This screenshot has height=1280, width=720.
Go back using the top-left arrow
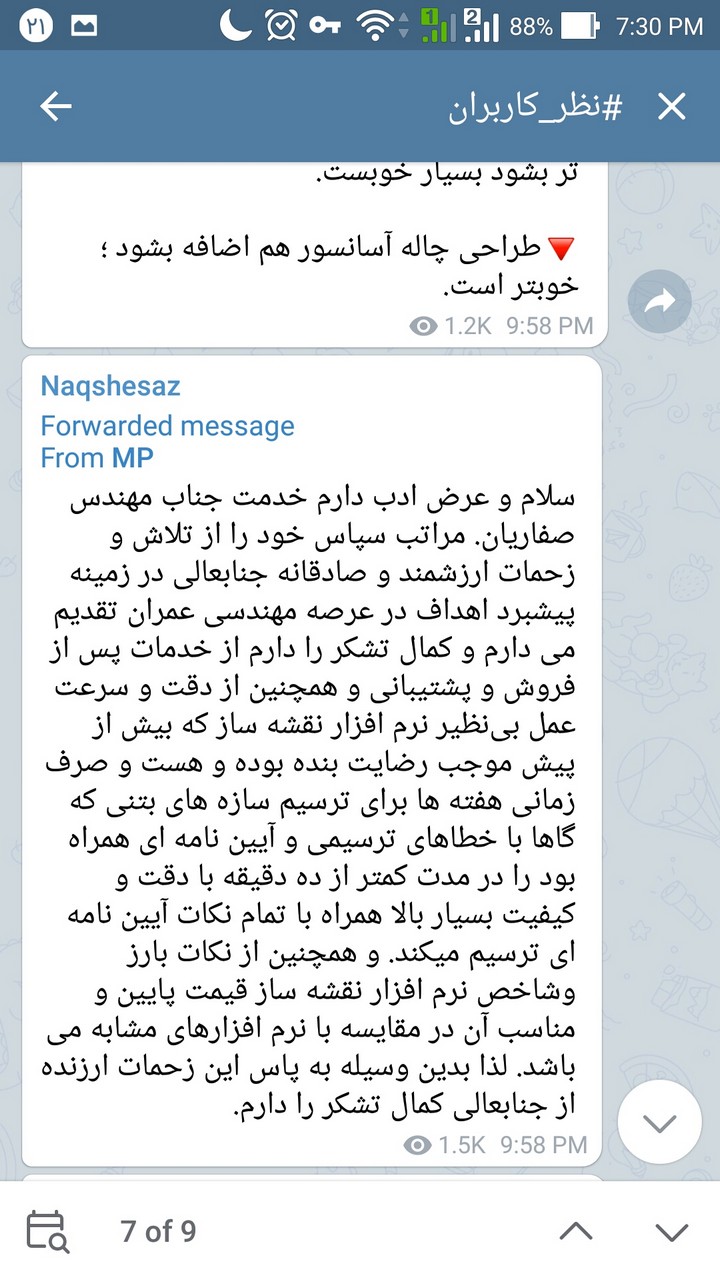(55, 106)
